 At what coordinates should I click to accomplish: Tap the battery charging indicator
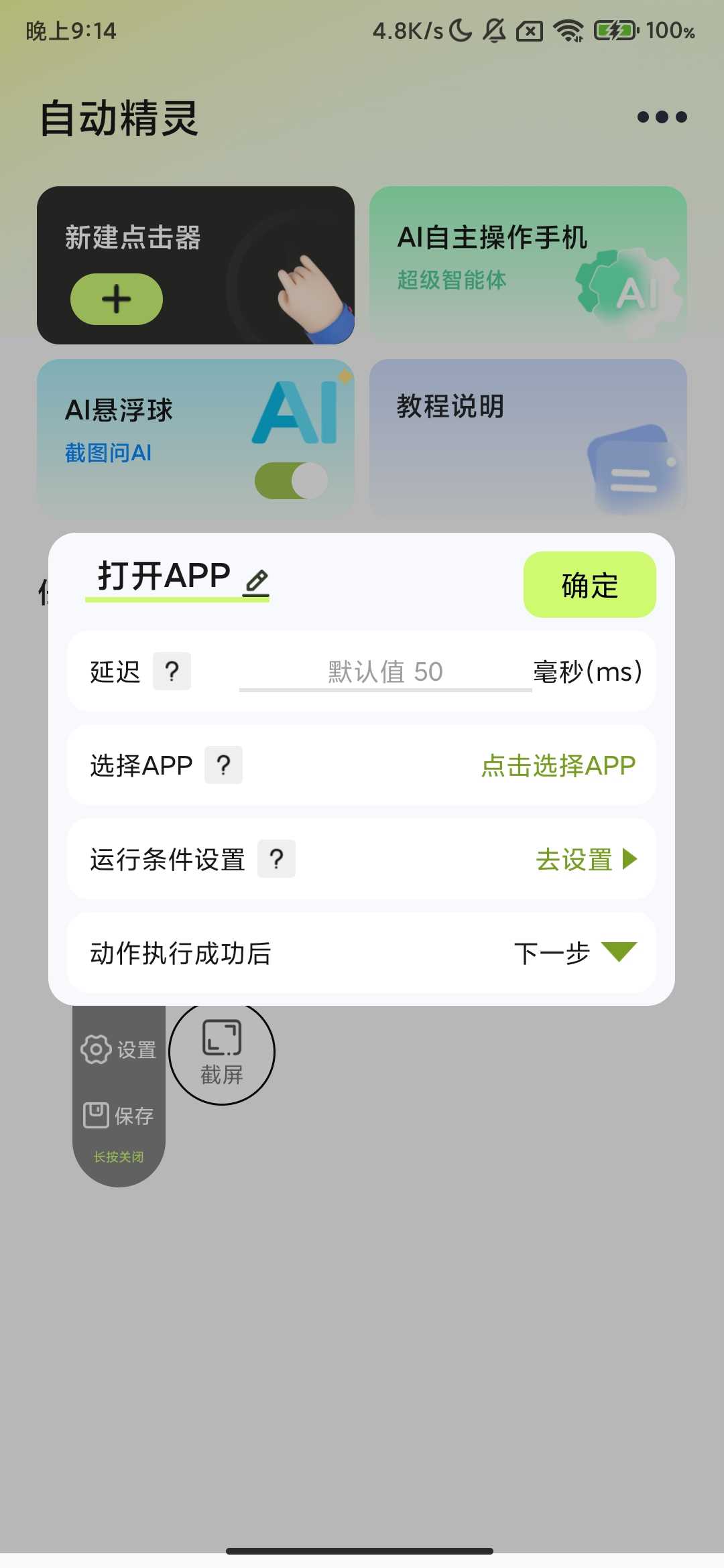(x=614, y=31)
